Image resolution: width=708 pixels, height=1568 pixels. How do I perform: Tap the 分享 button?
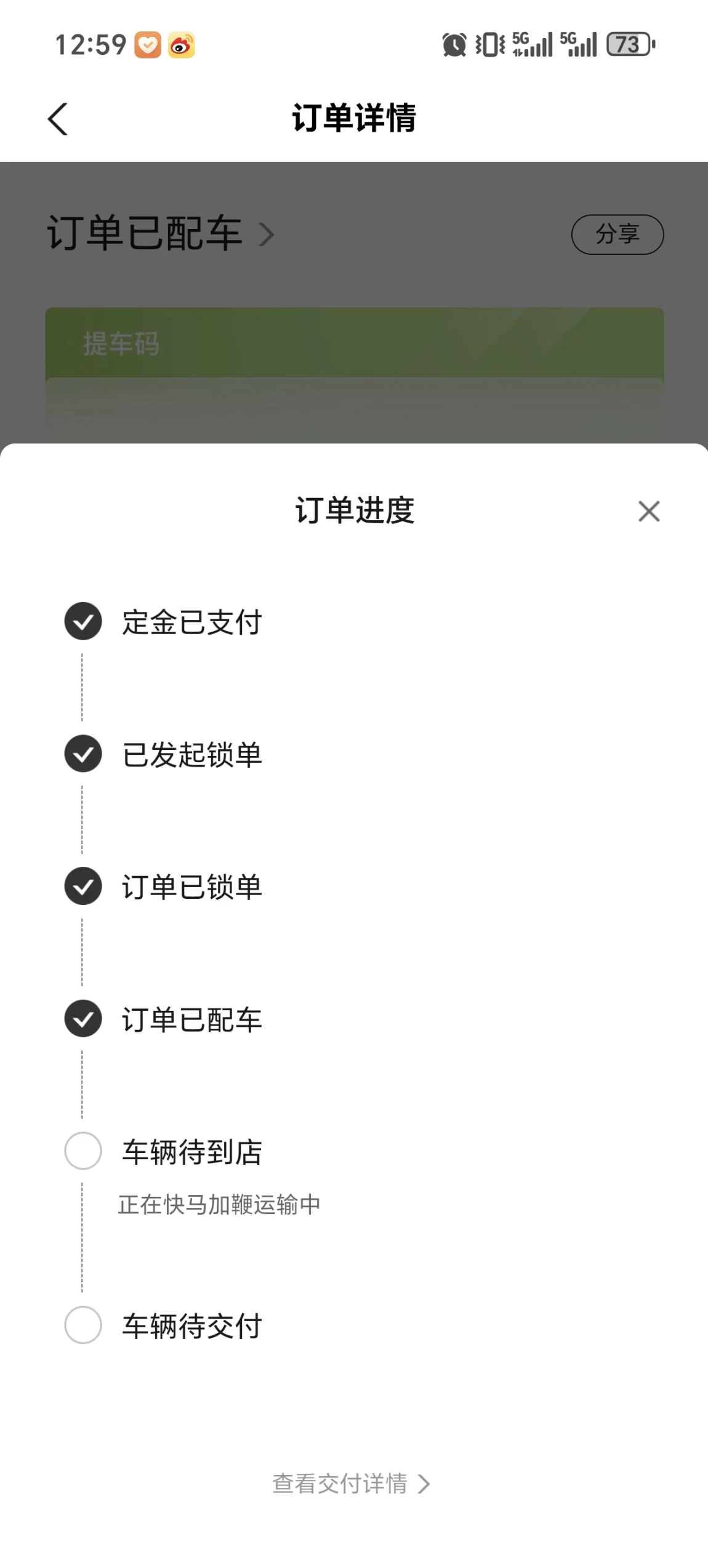617,235
